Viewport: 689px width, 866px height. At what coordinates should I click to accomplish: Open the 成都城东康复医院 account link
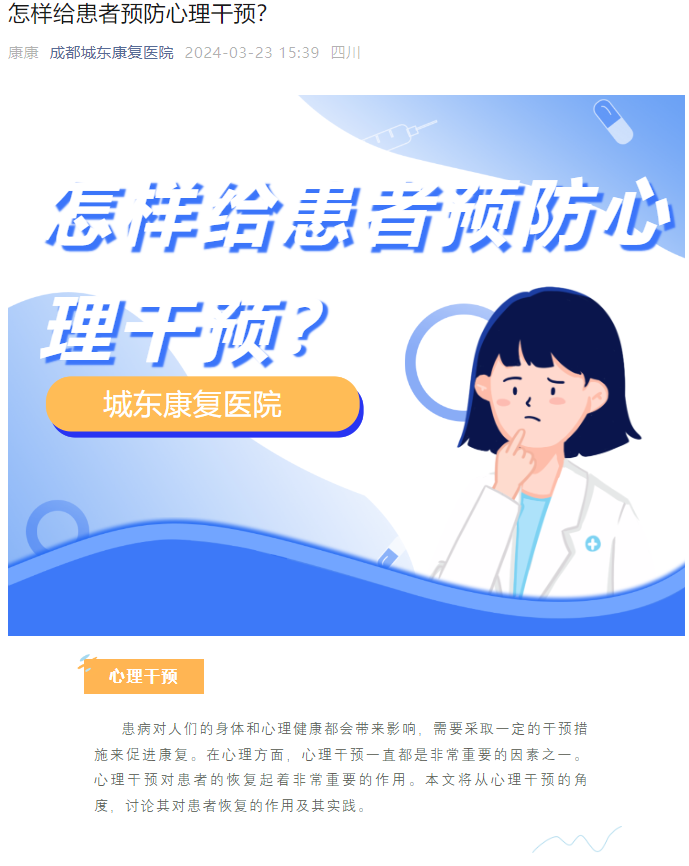[111, 52]
